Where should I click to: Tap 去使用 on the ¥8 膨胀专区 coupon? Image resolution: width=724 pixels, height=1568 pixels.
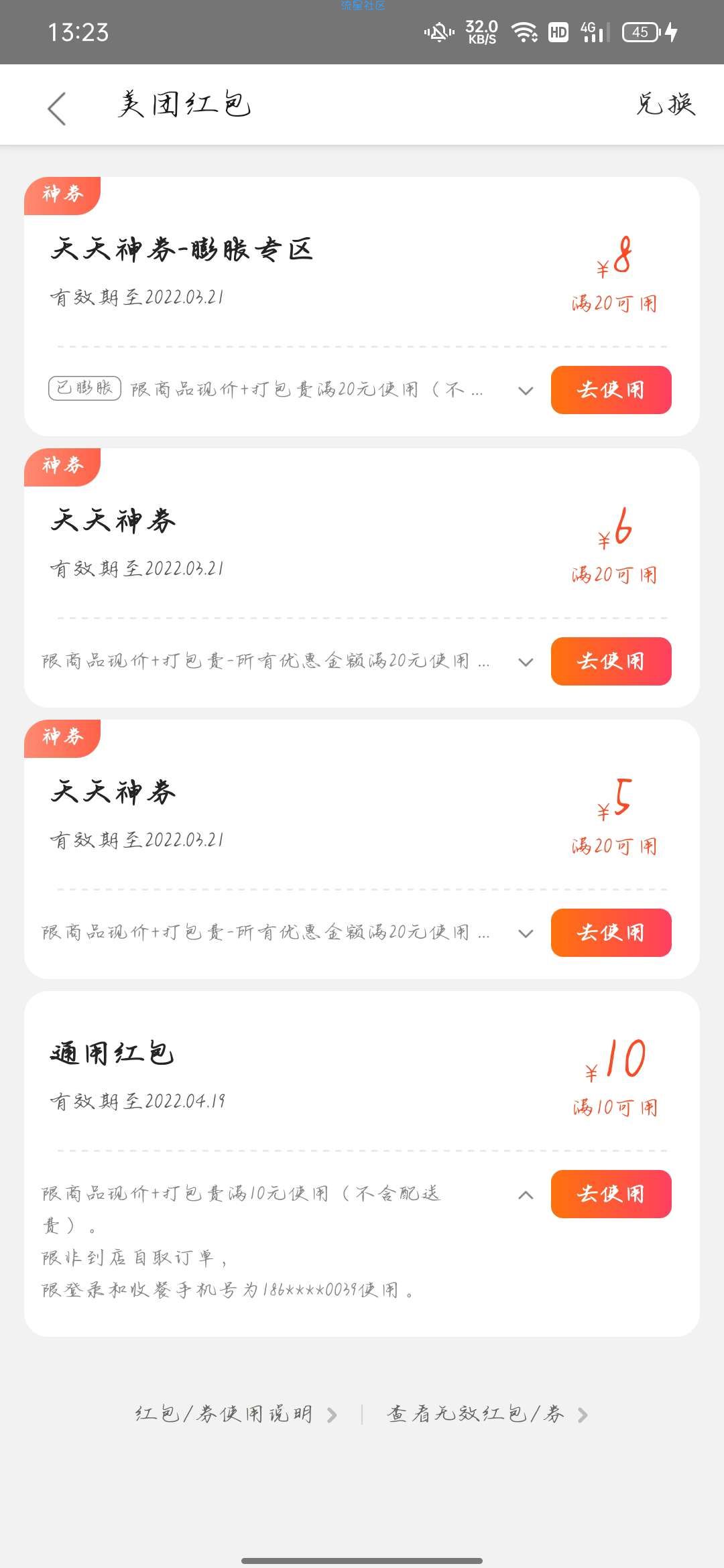[x=611, y=390]
